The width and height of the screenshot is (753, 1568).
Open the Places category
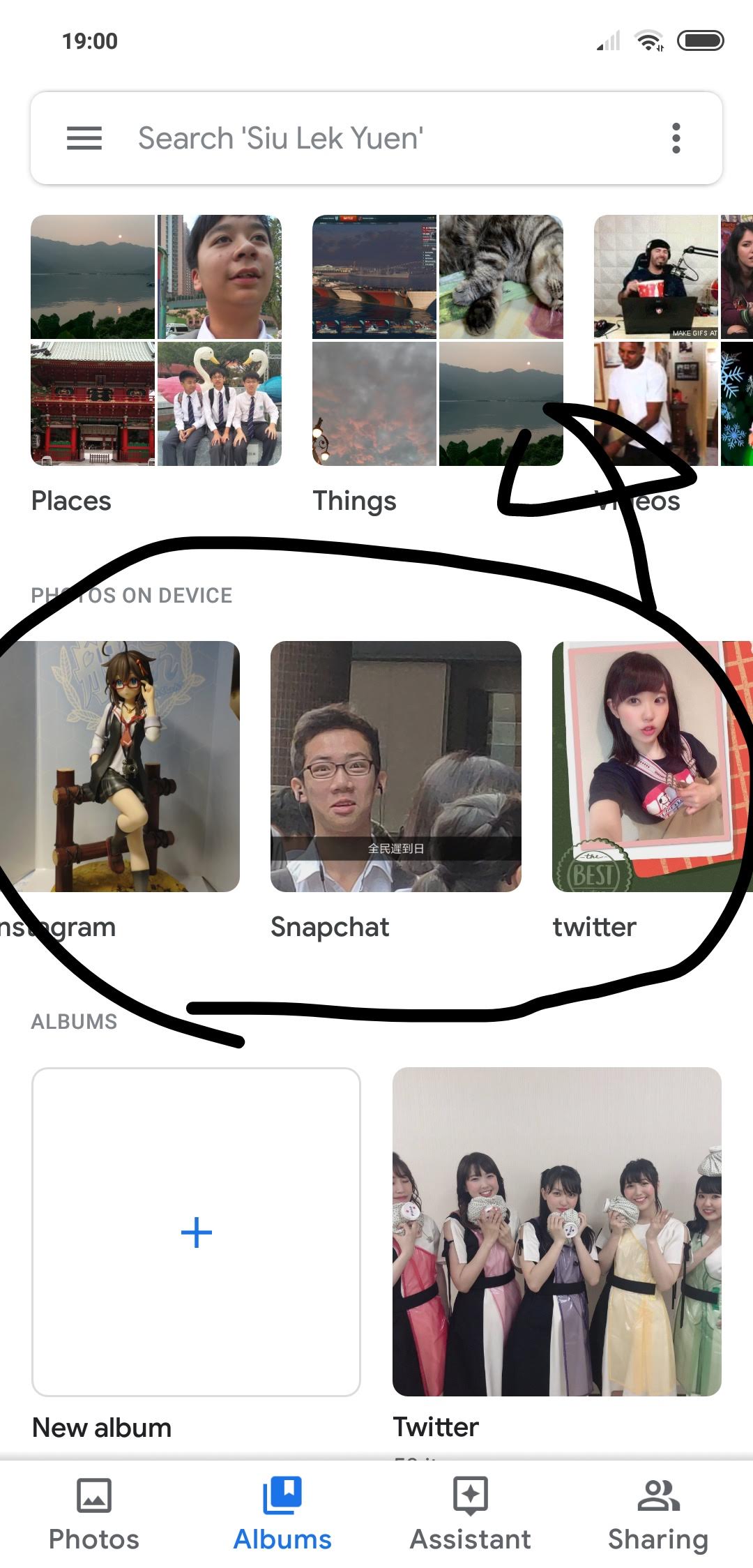[156, 340]
